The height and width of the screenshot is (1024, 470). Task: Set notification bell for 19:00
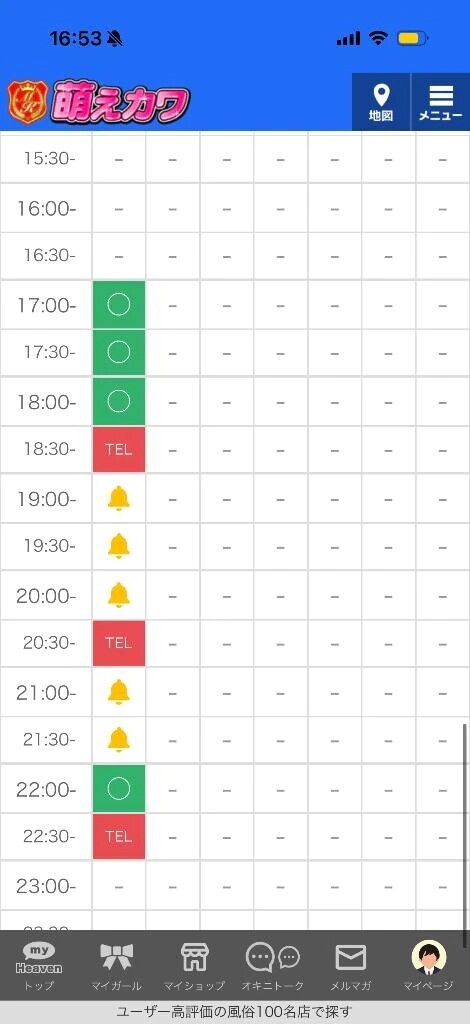[119, 499]
